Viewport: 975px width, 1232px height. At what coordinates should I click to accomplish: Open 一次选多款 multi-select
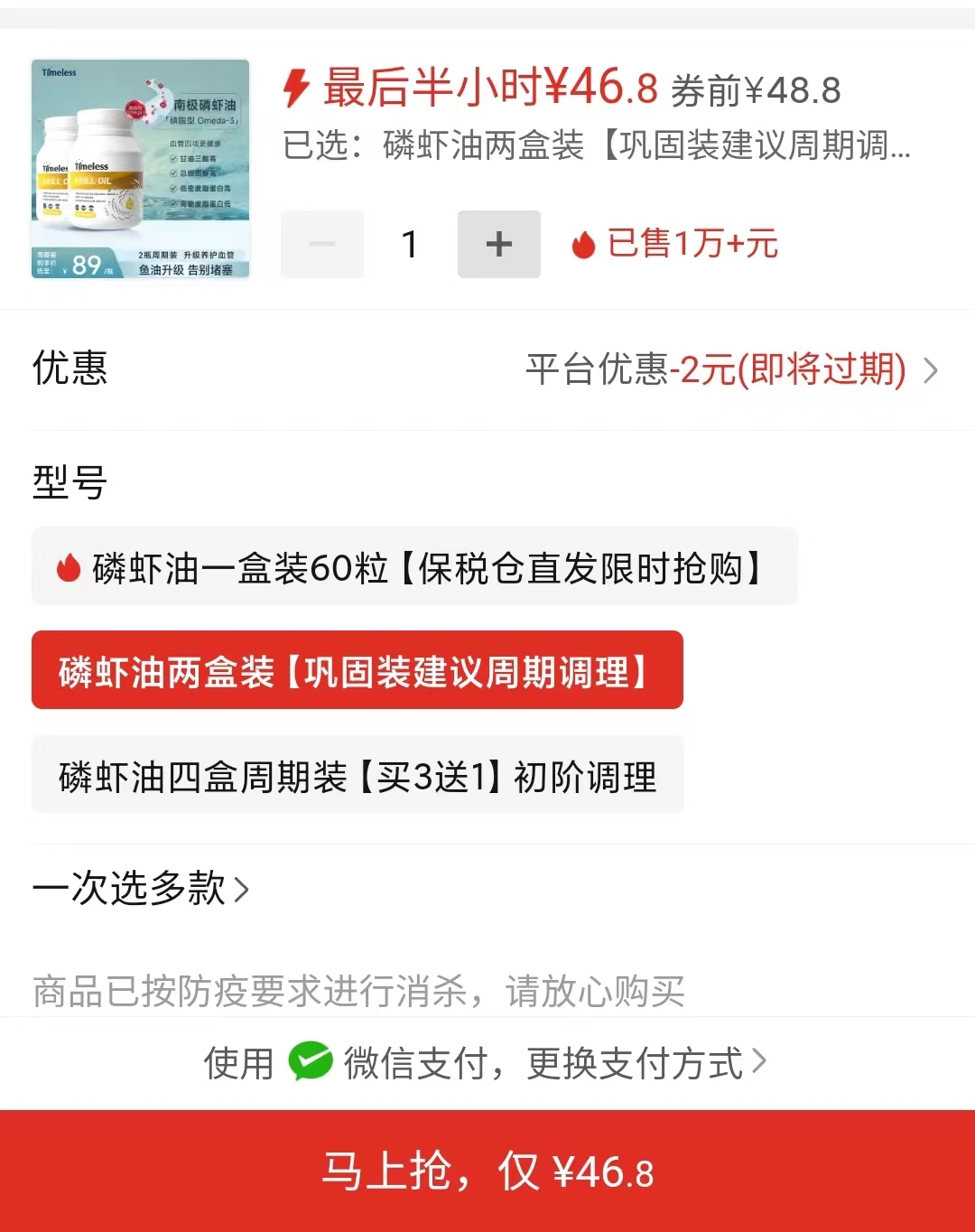[x=141, y=889]
